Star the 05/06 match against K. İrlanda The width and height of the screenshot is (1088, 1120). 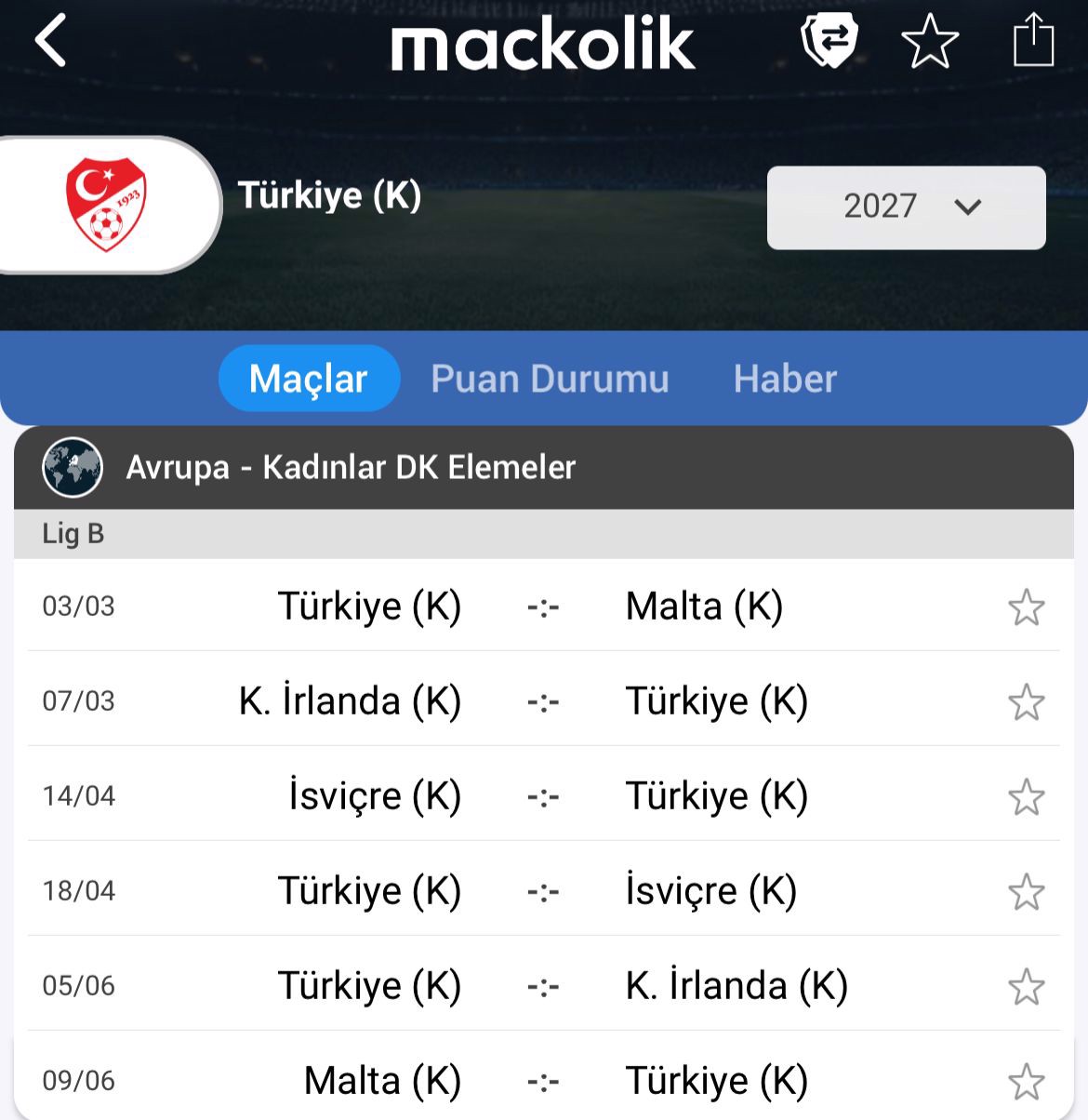(x=1026, y=987)
